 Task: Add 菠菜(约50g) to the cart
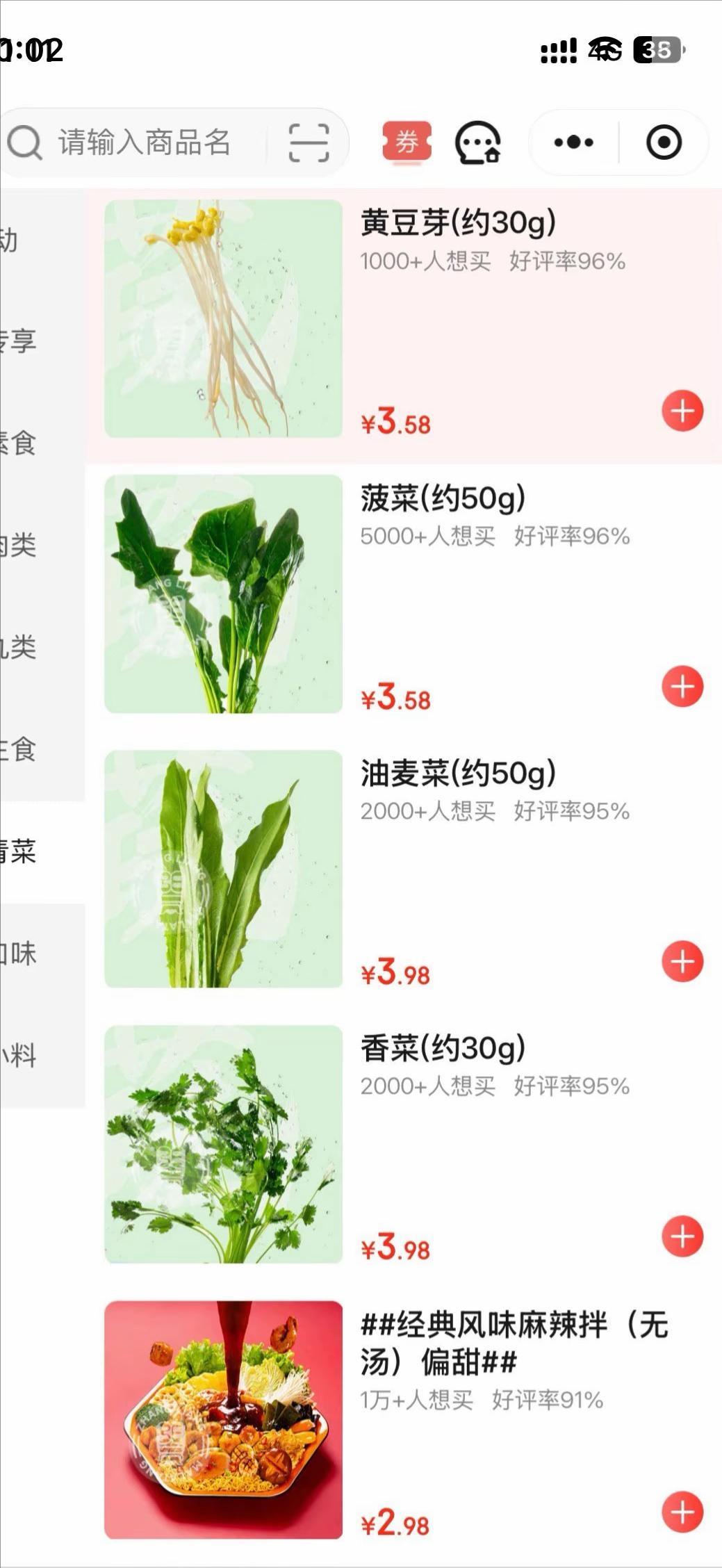tap(682, 687)
